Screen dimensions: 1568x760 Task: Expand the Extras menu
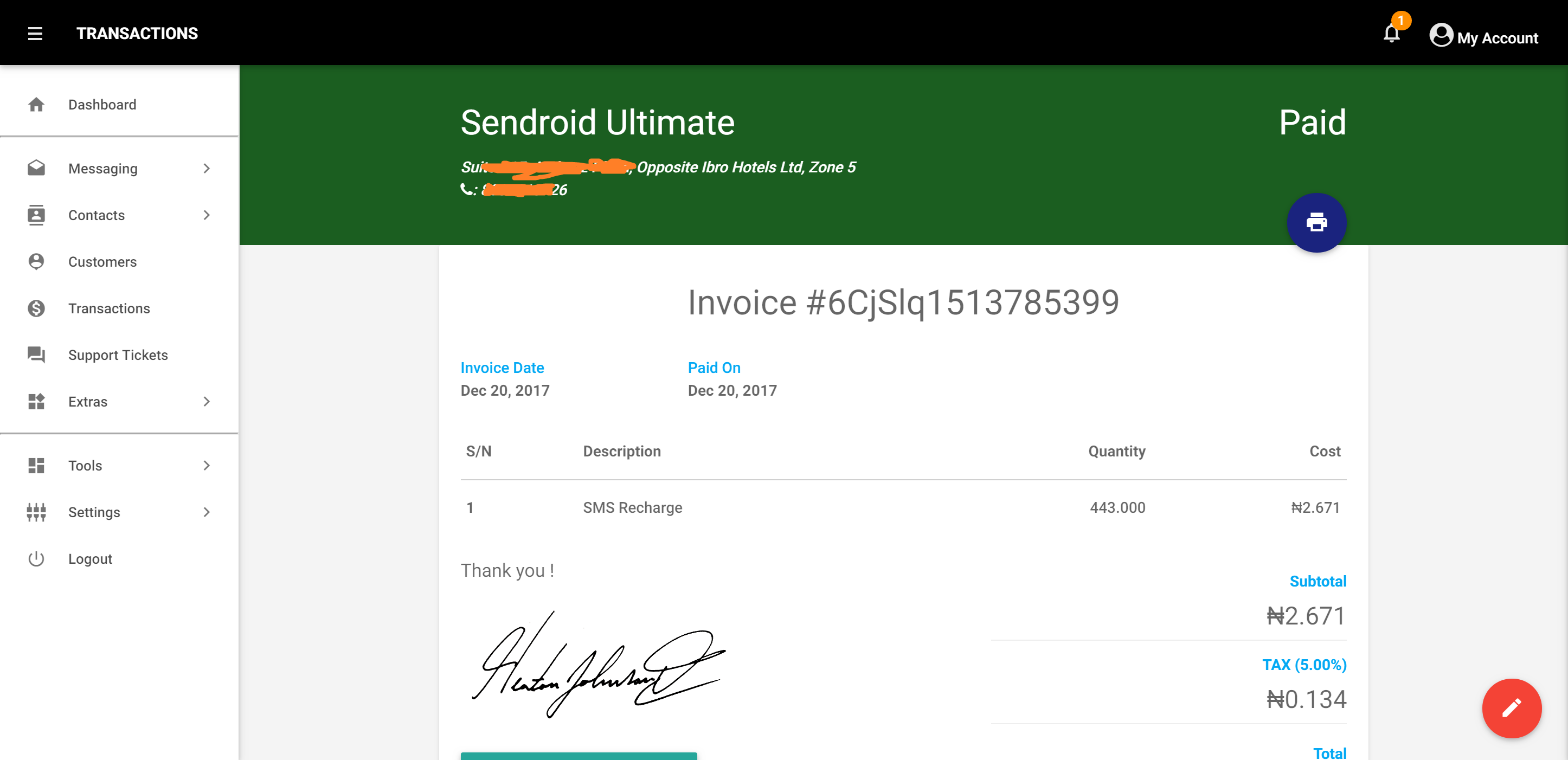tap(119, 402)
